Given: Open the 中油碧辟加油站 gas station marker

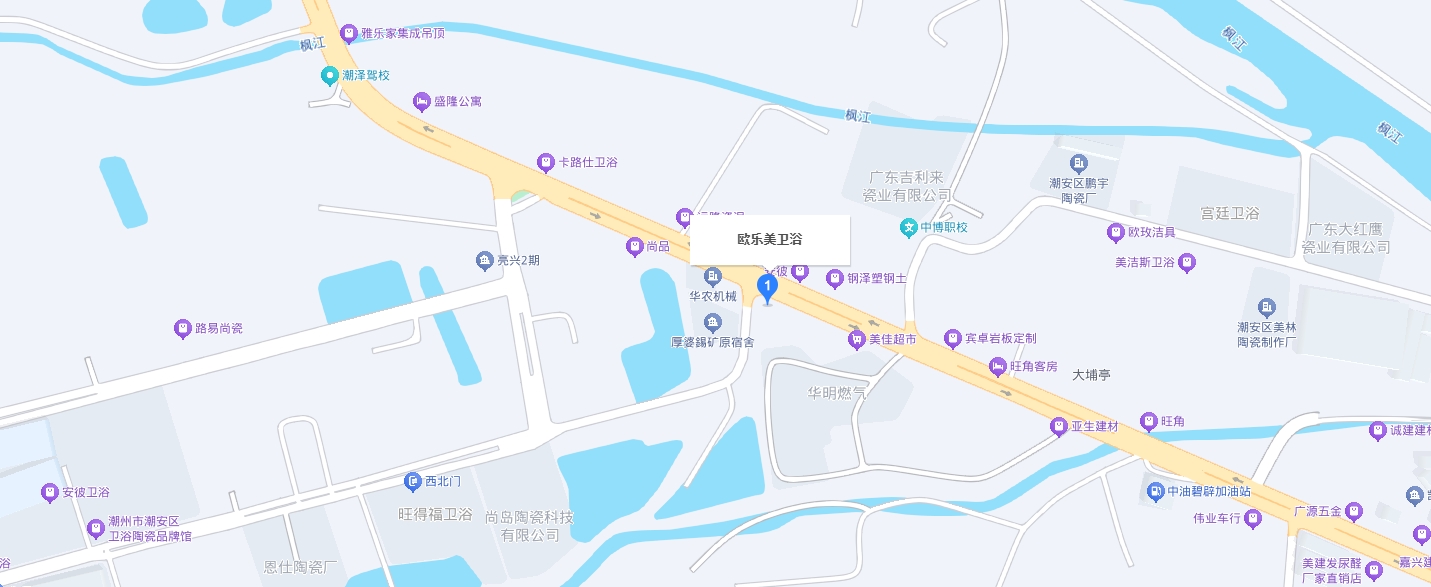Looking at the screenshot, I should (1156, 491).
